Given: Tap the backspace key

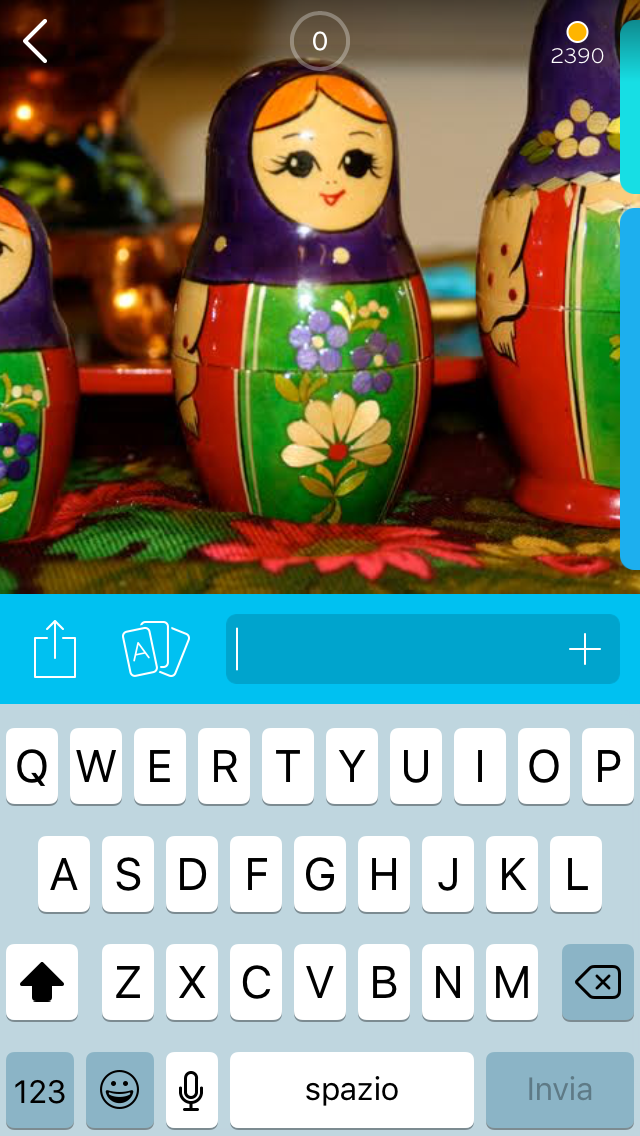Looking at the screenshot, I should tap(598, 982).
